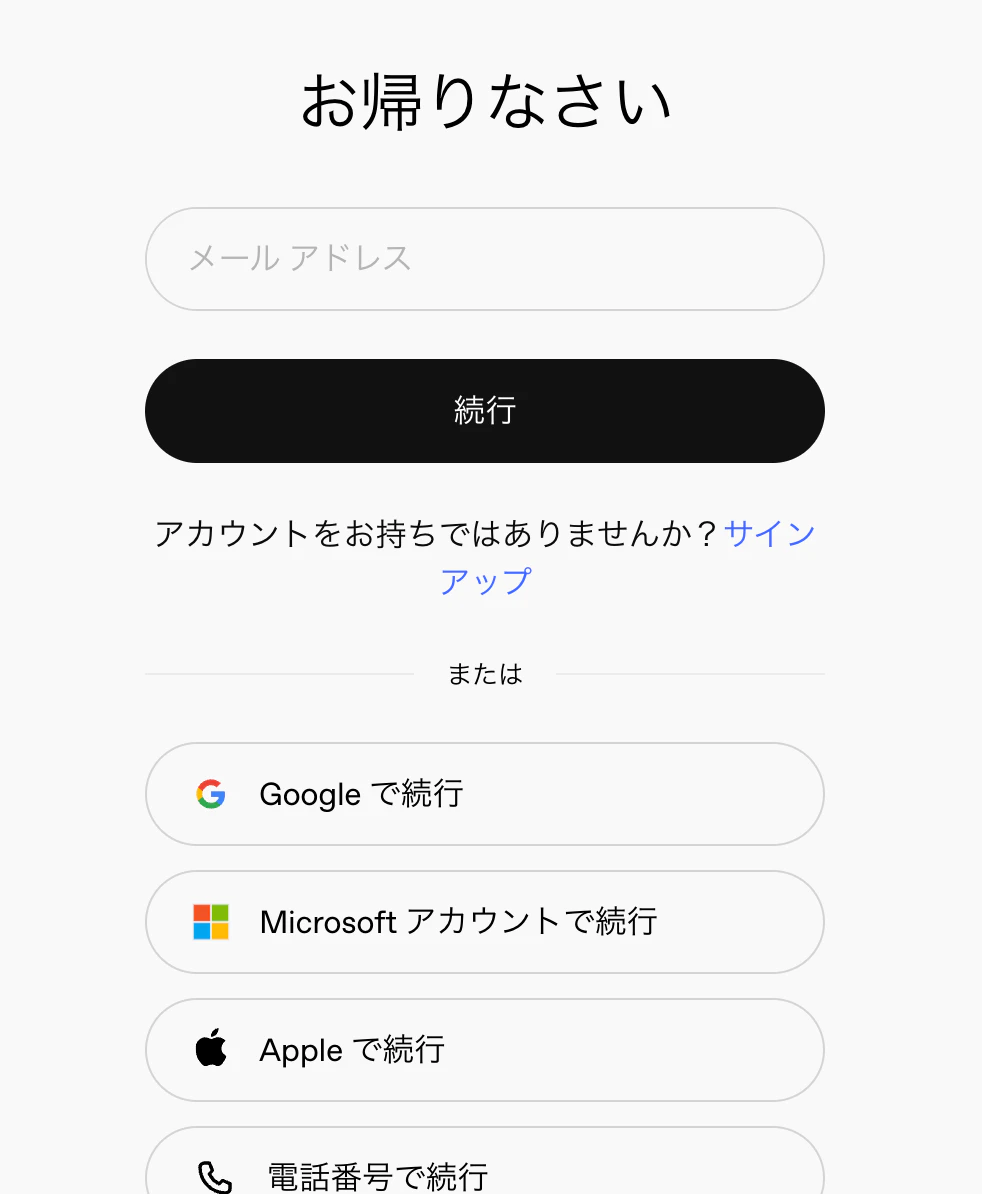Tap the black 続行 continue button
This screenshot has height=1194, width=982.
click(x=484, y=411)
